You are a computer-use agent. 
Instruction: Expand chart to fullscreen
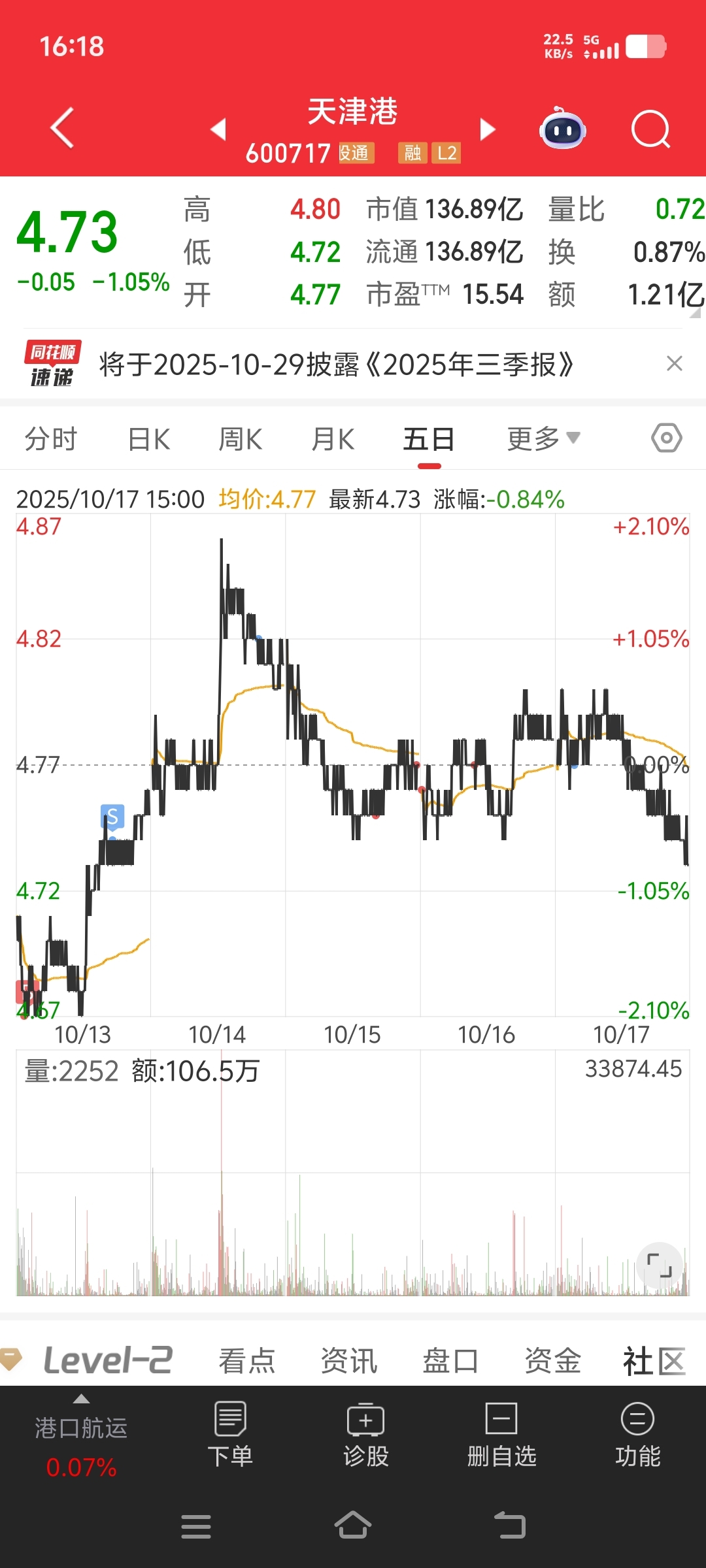pyautogui.click(x=659, y=1265)
